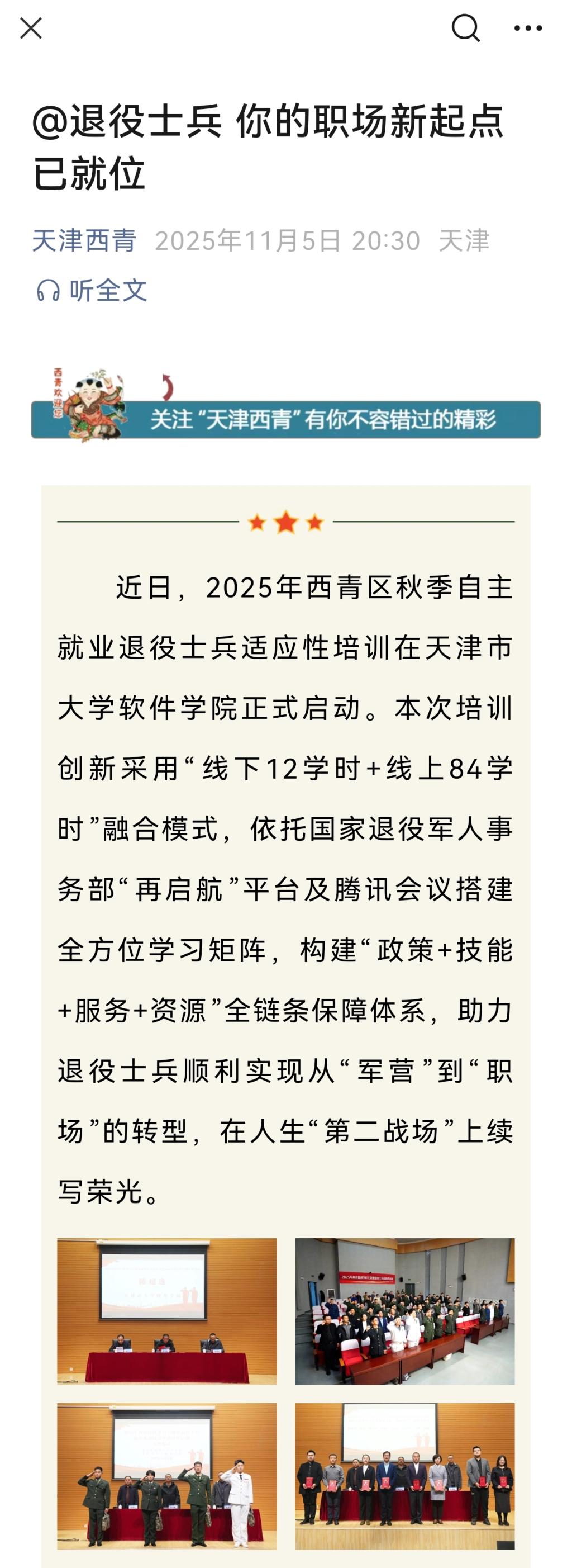Viewport: 572px width, 1568px height.
Task: Open the three-dot overflow menu
Action: (x=528, y=28)
